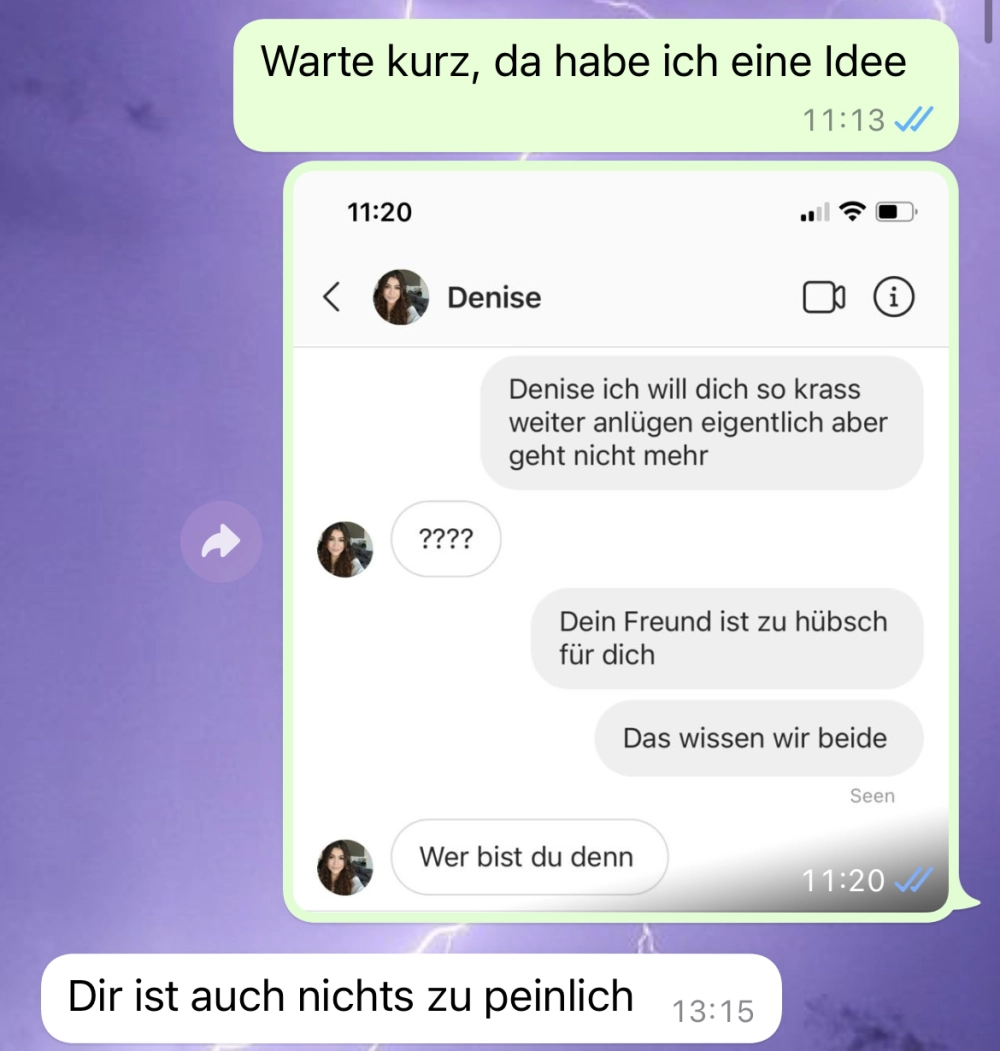This screenshot has width=1000, height=1051.
Task: Forward the shared screenshot message
Action: point(220,542)
